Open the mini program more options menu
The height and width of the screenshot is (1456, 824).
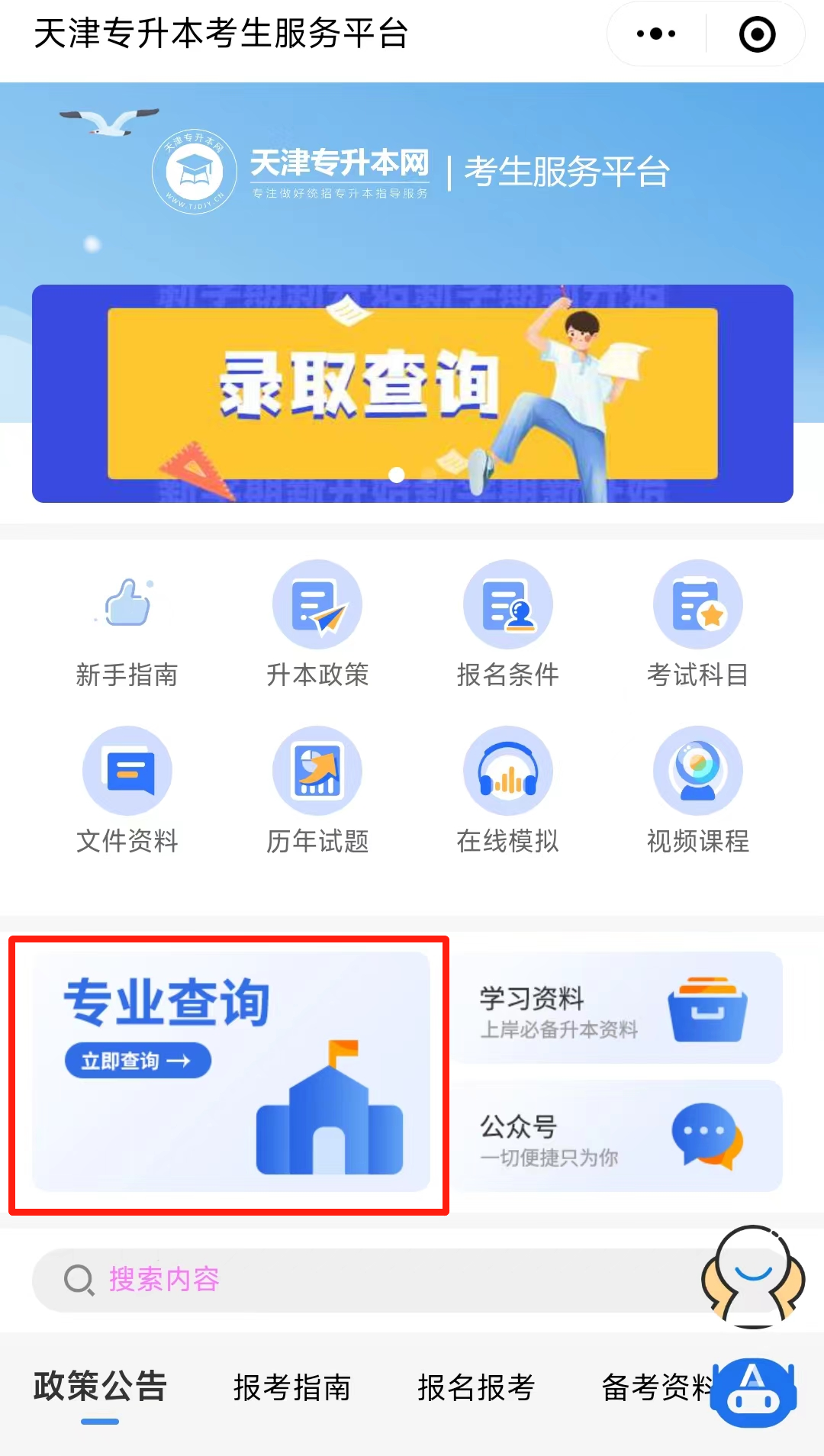pos(656,34)
